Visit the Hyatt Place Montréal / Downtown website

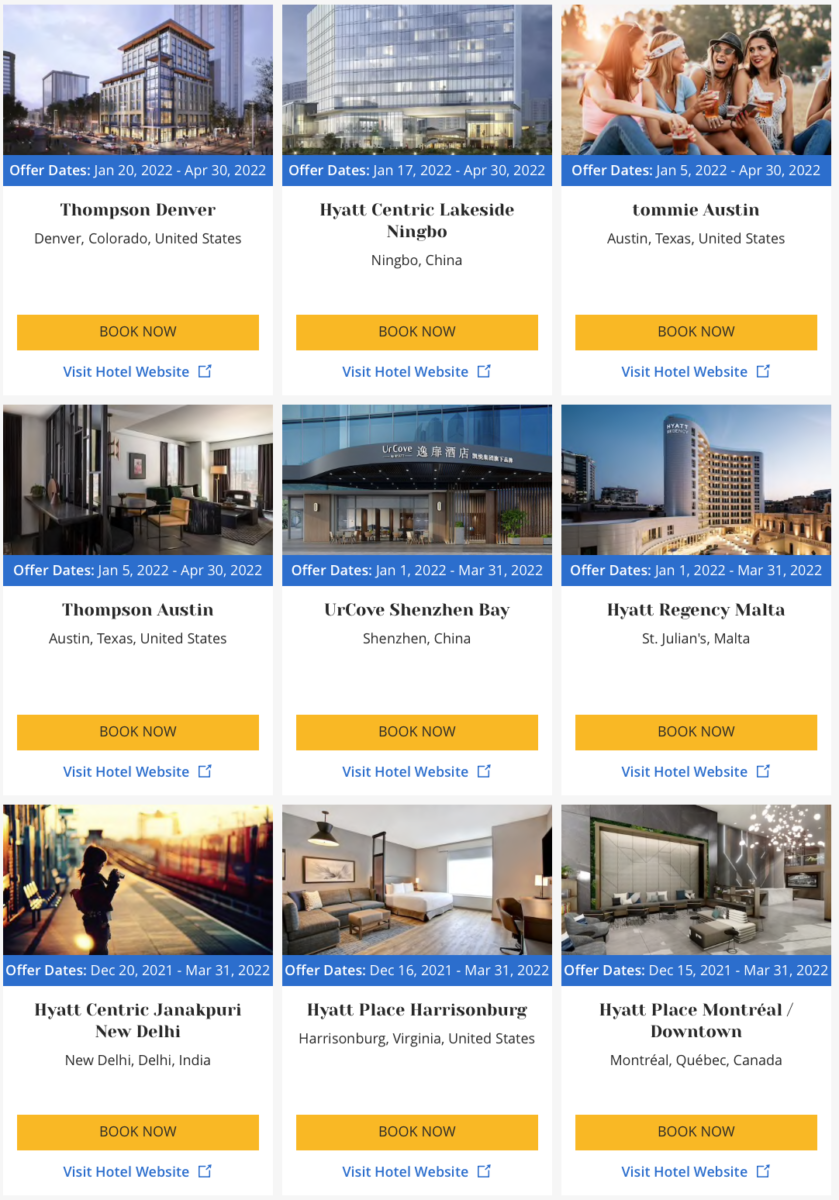click(685, 1171)
